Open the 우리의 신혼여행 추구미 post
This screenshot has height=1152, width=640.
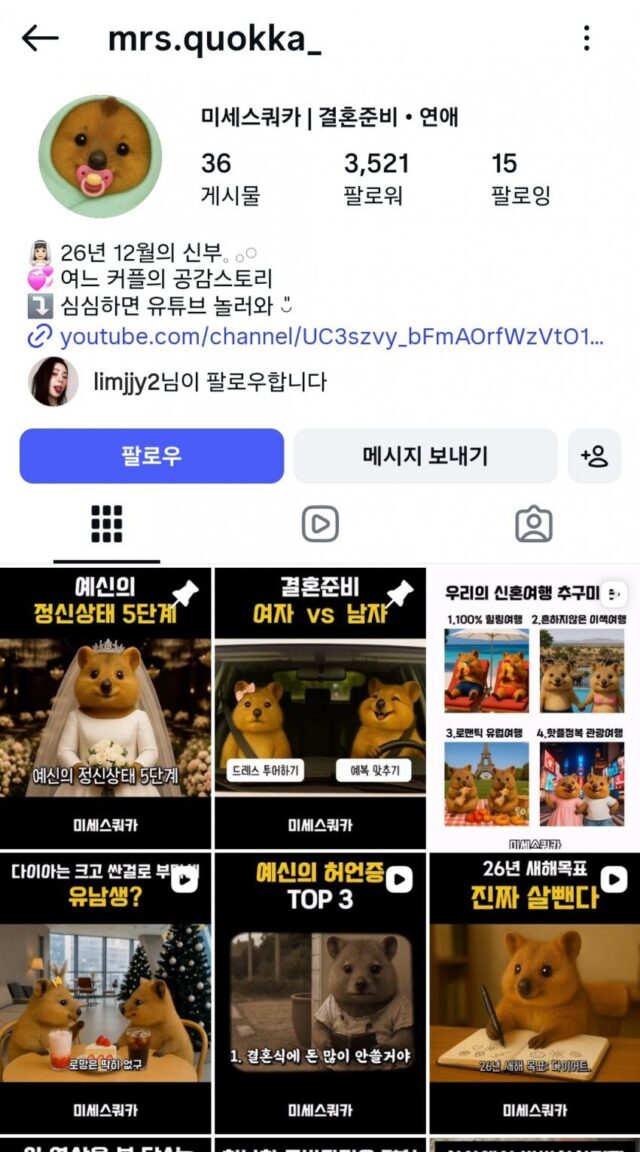[x=534, y=708]
